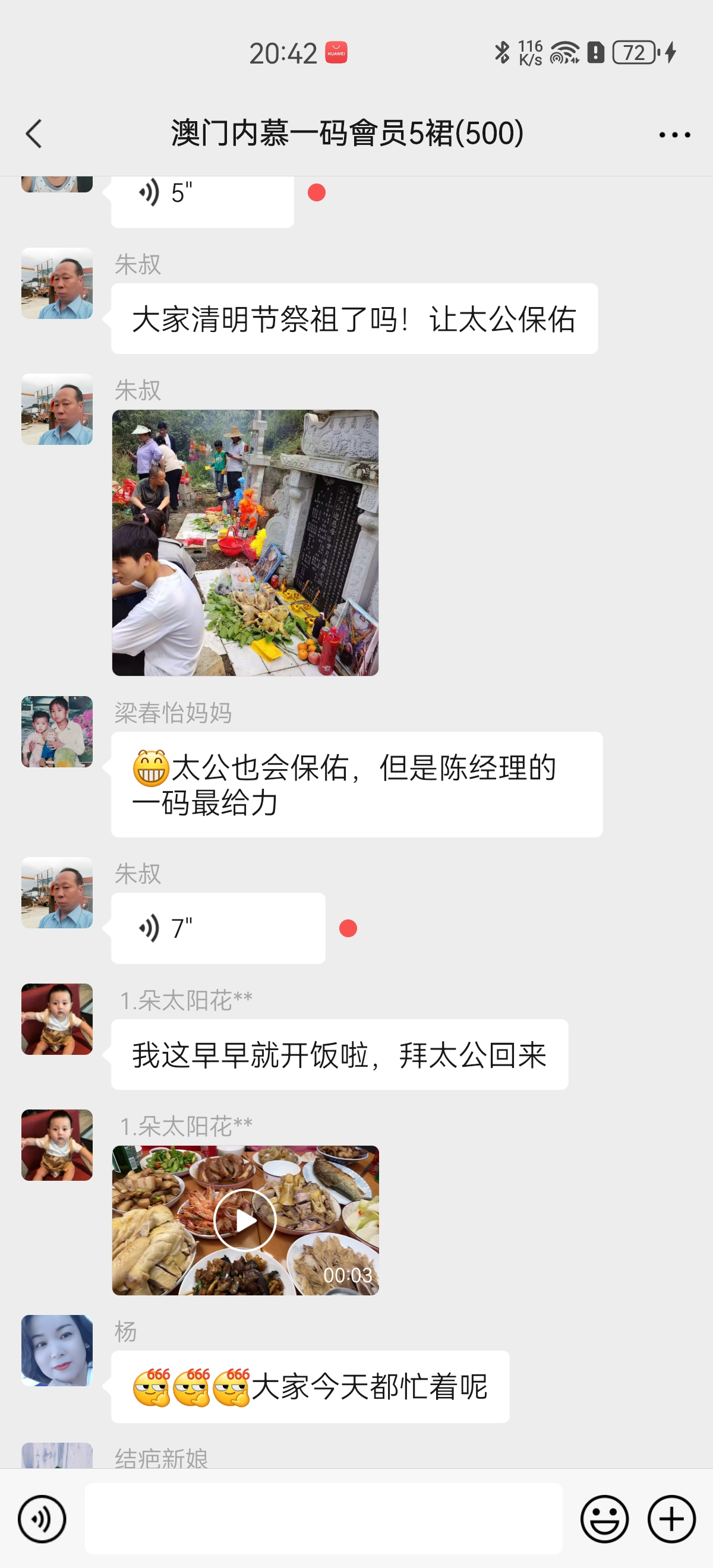Open the chat options three-dot menu

pos(674,134)
